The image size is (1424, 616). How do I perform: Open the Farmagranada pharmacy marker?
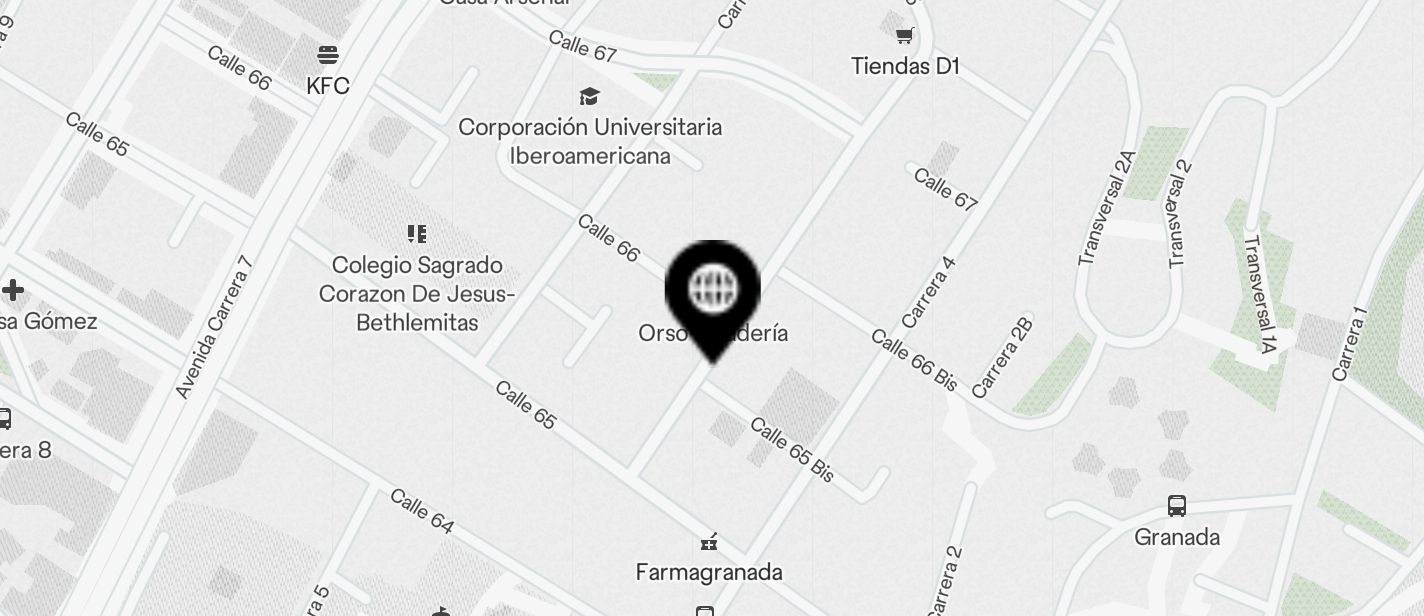(709, 543)
